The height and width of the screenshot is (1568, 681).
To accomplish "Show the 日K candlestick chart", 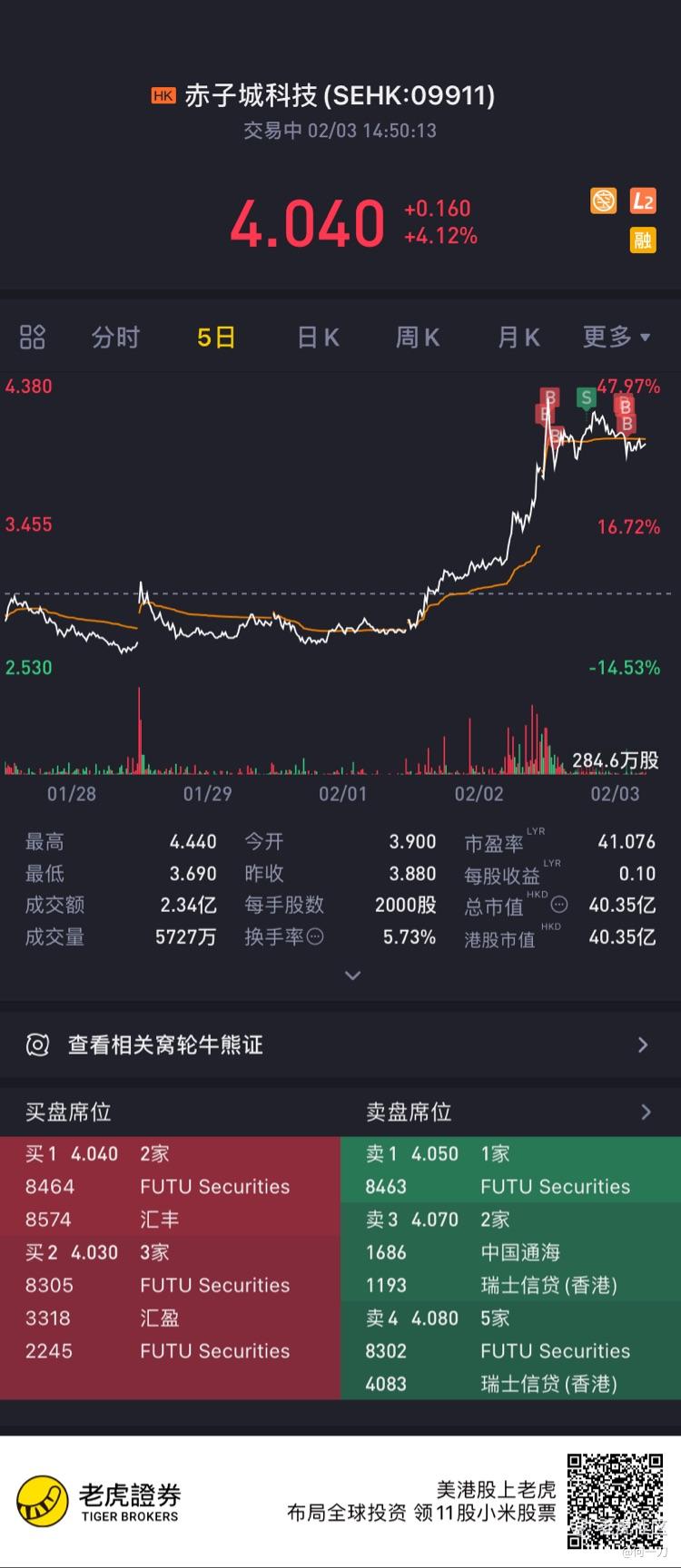I will 318,338.
